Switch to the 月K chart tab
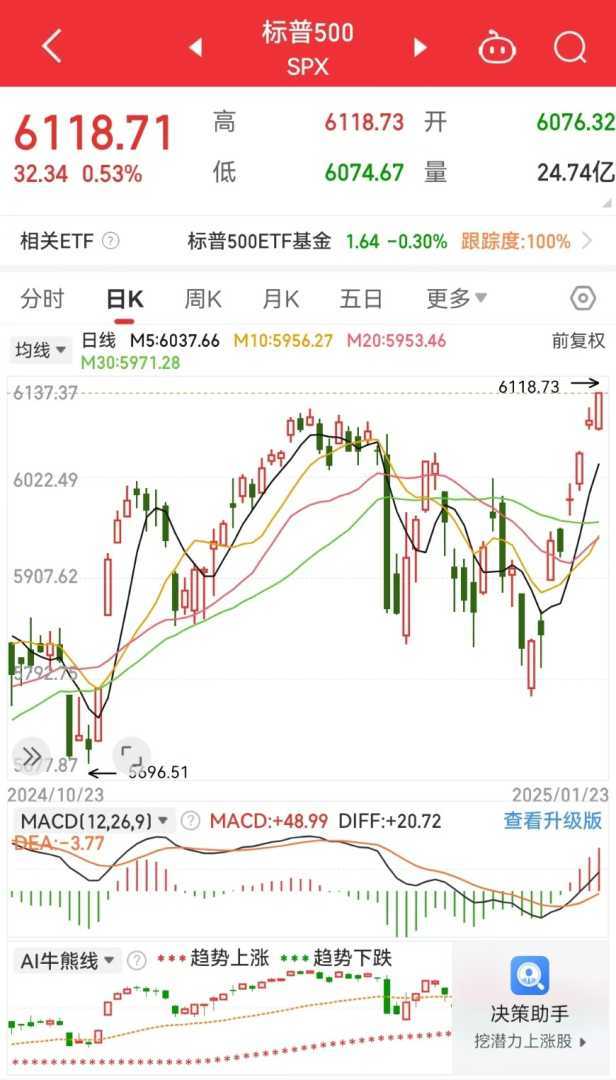 pos(281,298)
